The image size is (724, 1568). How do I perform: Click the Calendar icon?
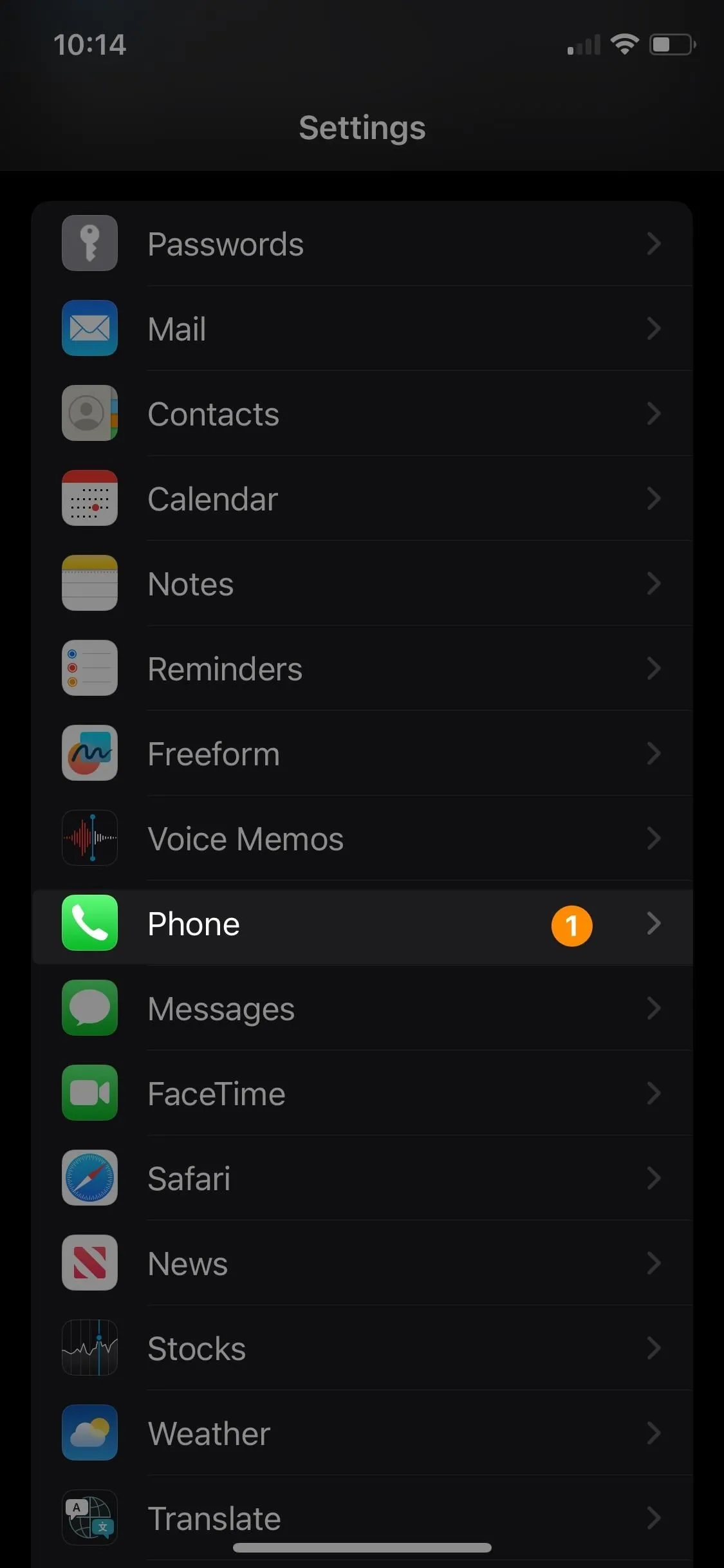(89, 498)
